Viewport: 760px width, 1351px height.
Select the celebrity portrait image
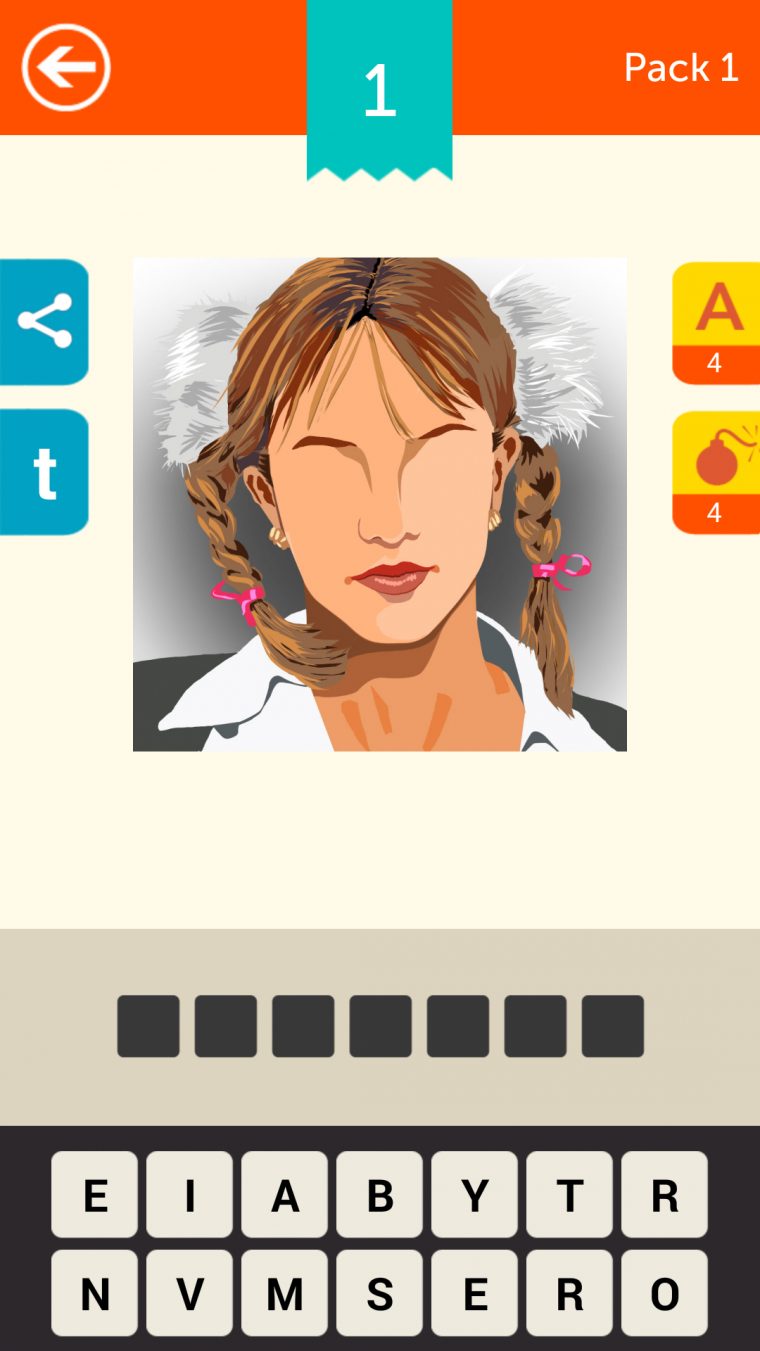click(x=380, y=502)
